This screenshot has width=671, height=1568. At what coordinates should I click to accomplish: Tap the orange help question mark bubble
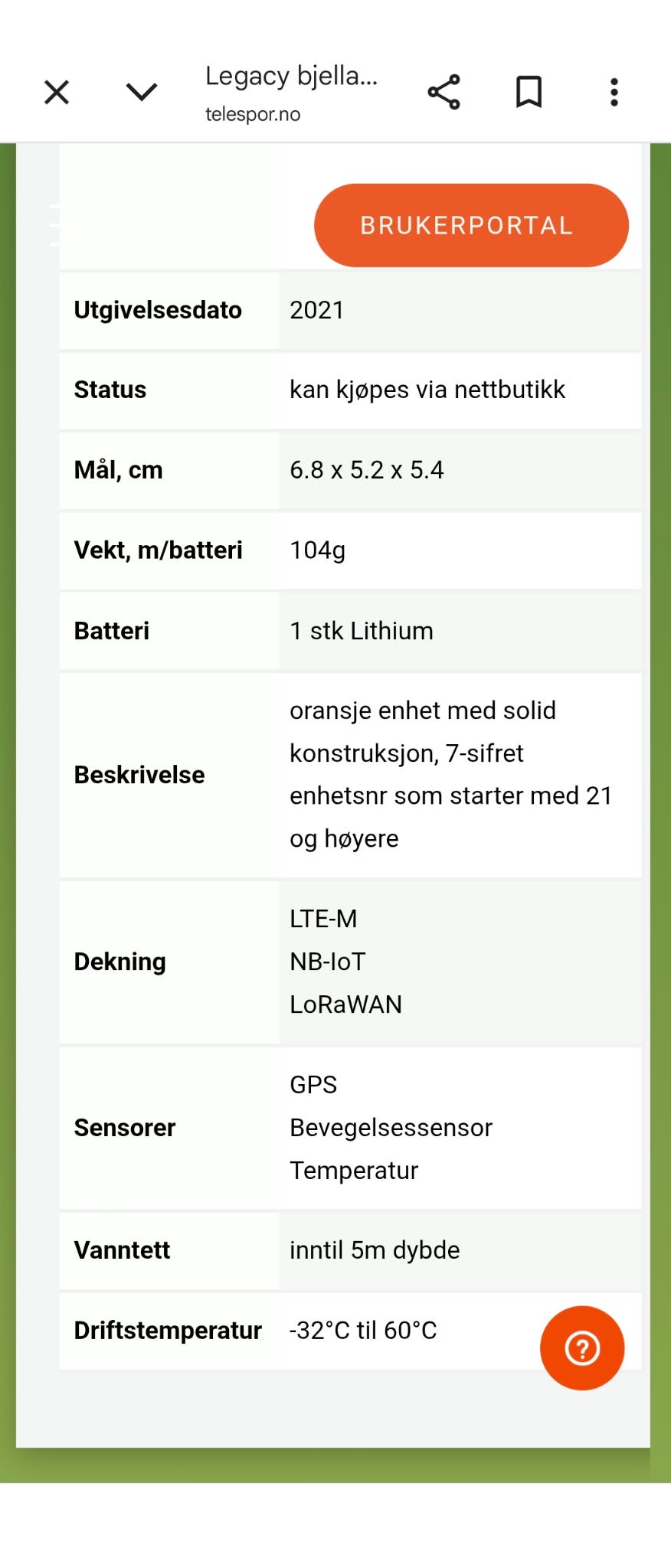[582, 1347]
